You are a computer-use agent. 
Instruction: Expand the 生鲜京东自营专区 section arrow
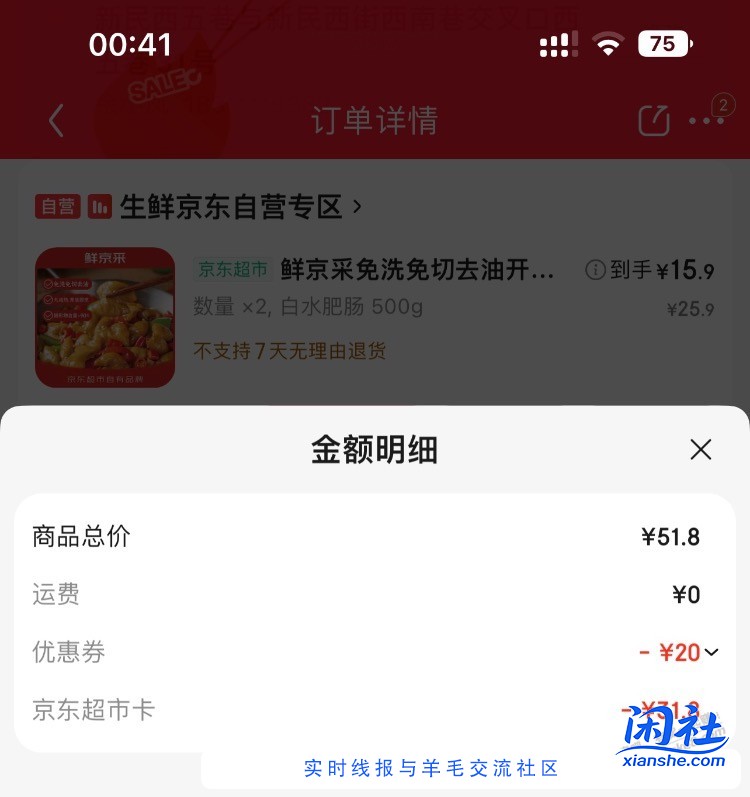coord(358,207)
